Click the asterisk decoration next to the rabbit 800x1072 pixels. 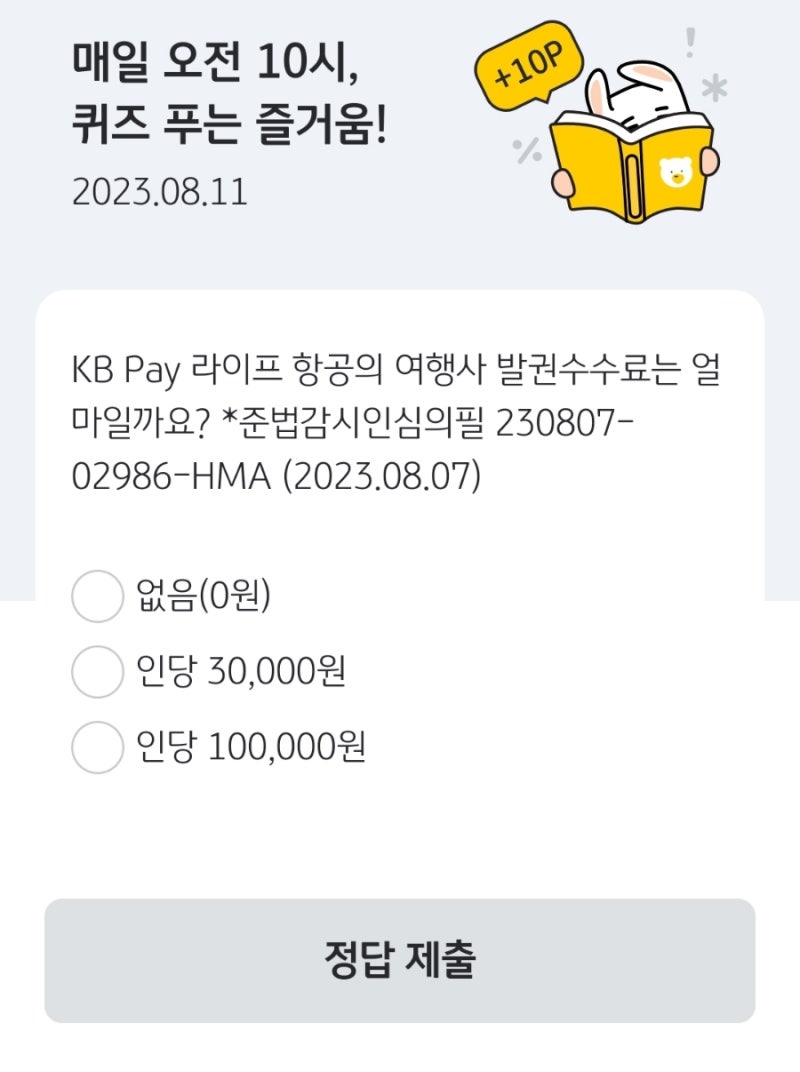point(713,87)
